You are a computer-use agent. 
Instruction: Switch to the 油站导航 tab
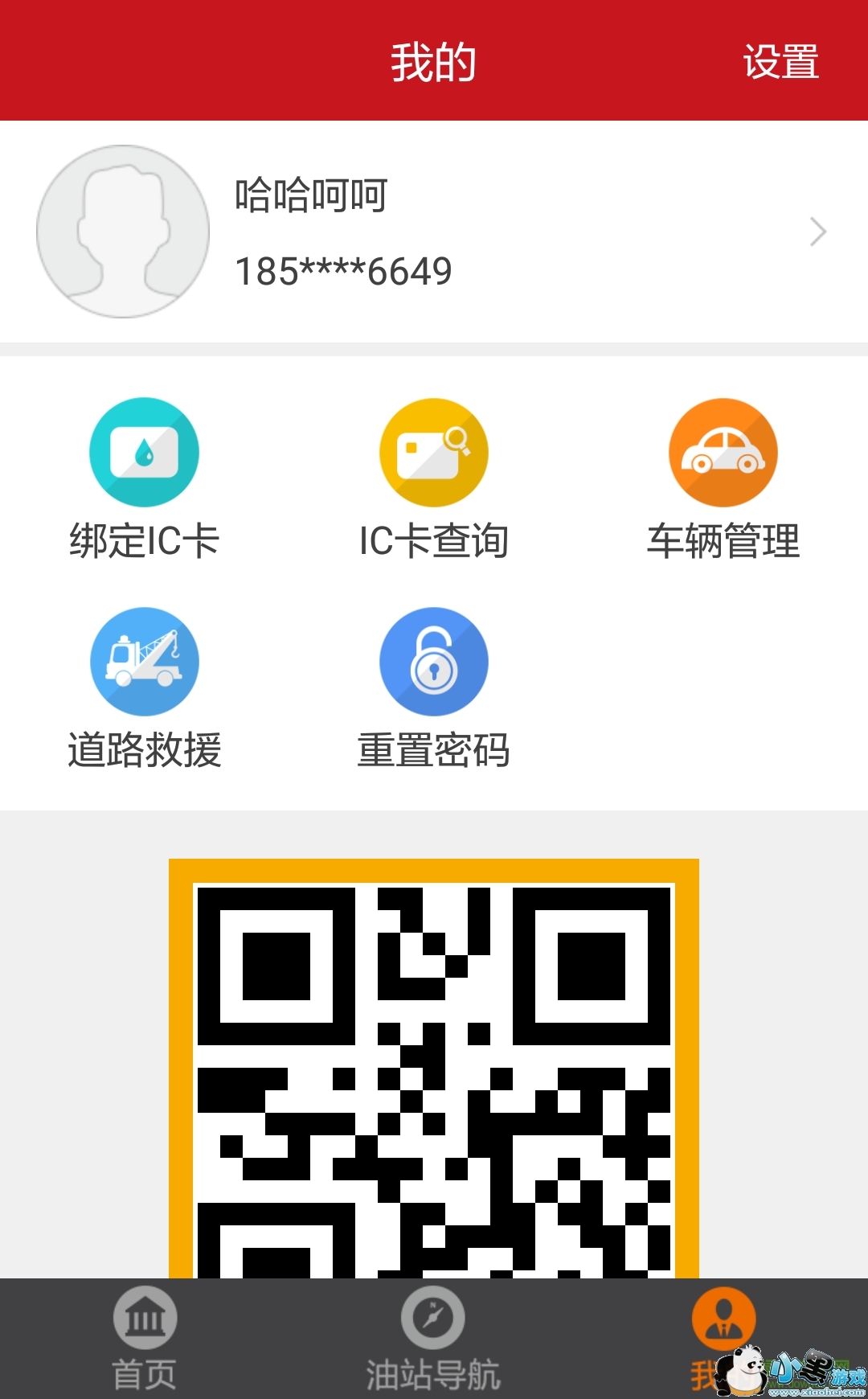433,1339
